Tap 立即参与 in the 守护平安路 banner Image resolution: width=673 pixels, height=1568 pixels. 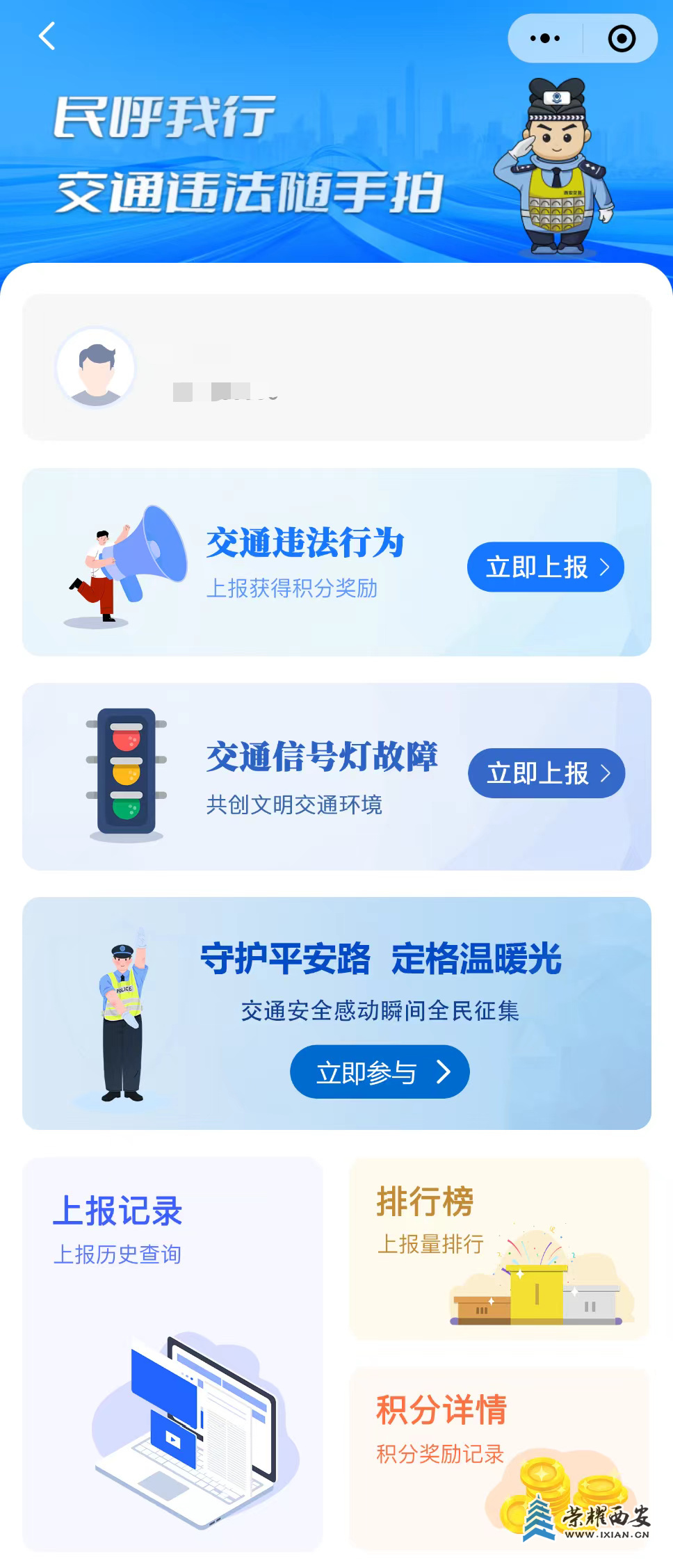[x=380, y=1072]
